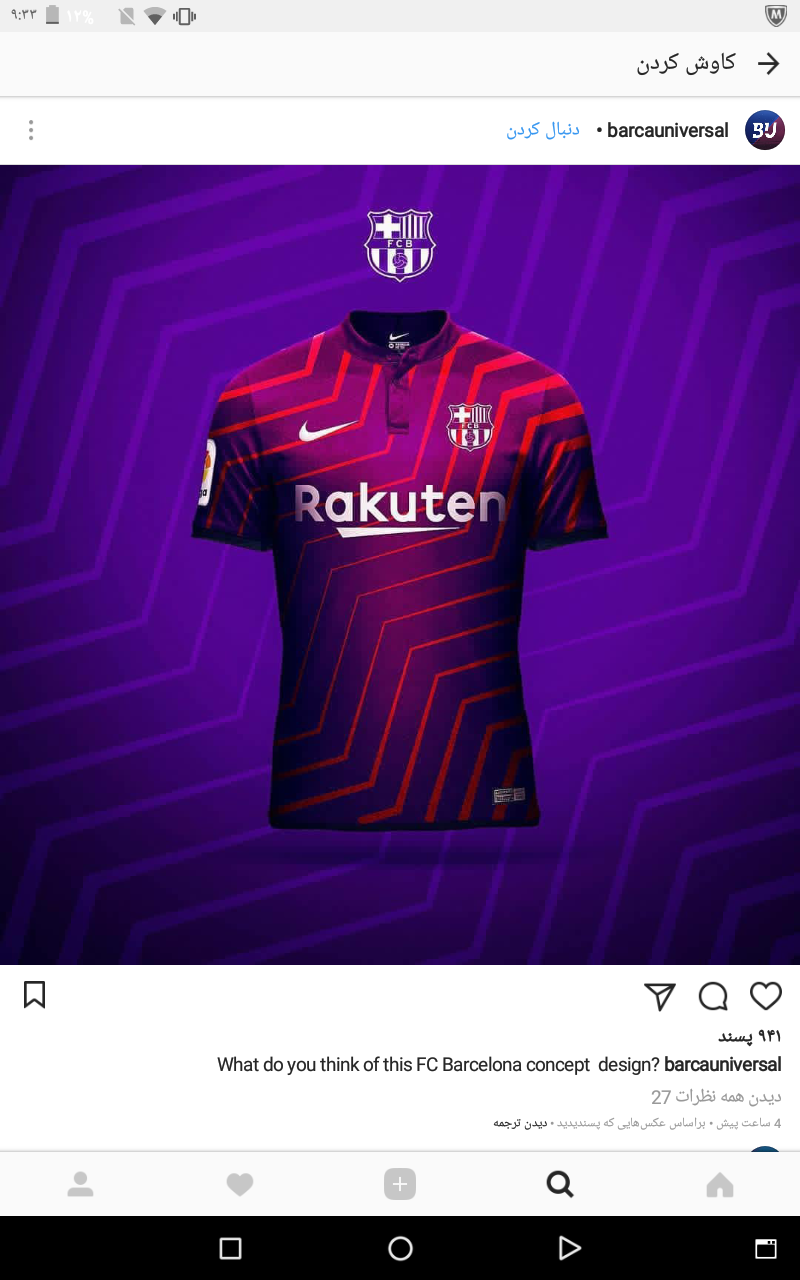
Task: Switch to the Home tab
Action: coord(720,1185)
